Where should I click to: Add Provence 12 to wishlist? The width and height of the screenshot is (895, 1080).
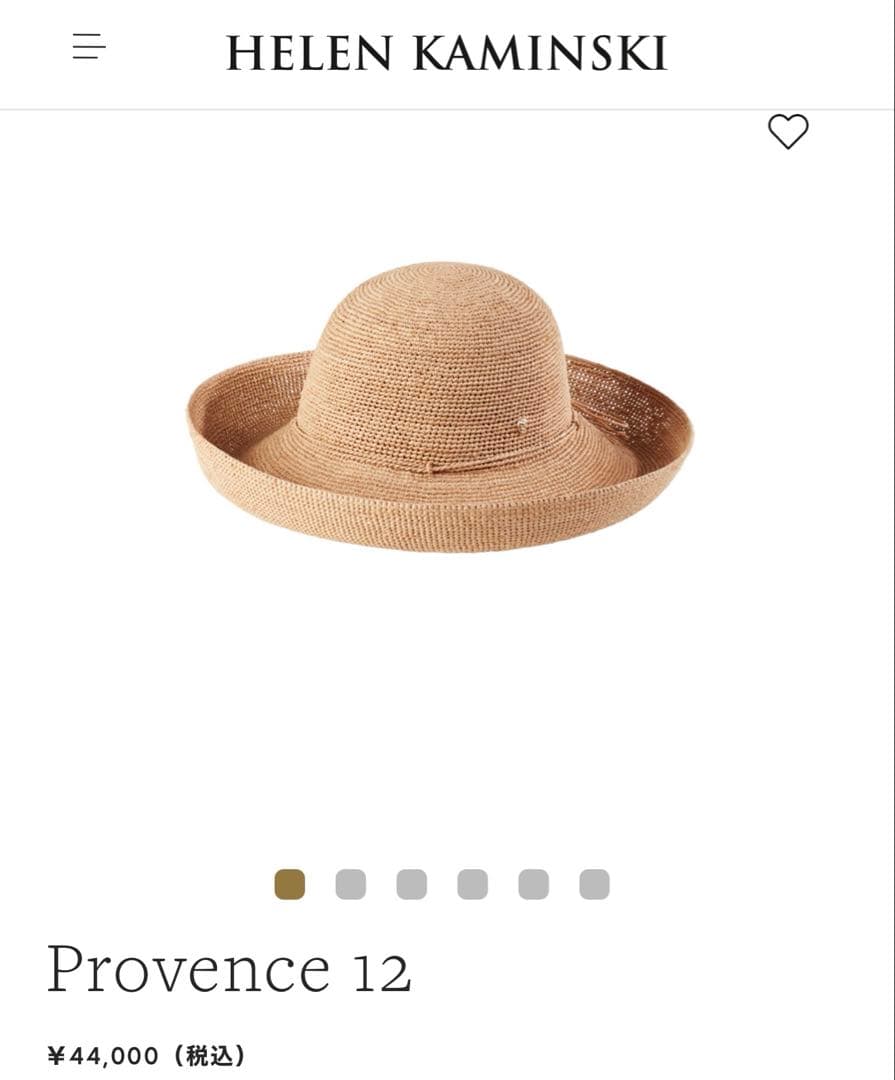coord(787,132)
